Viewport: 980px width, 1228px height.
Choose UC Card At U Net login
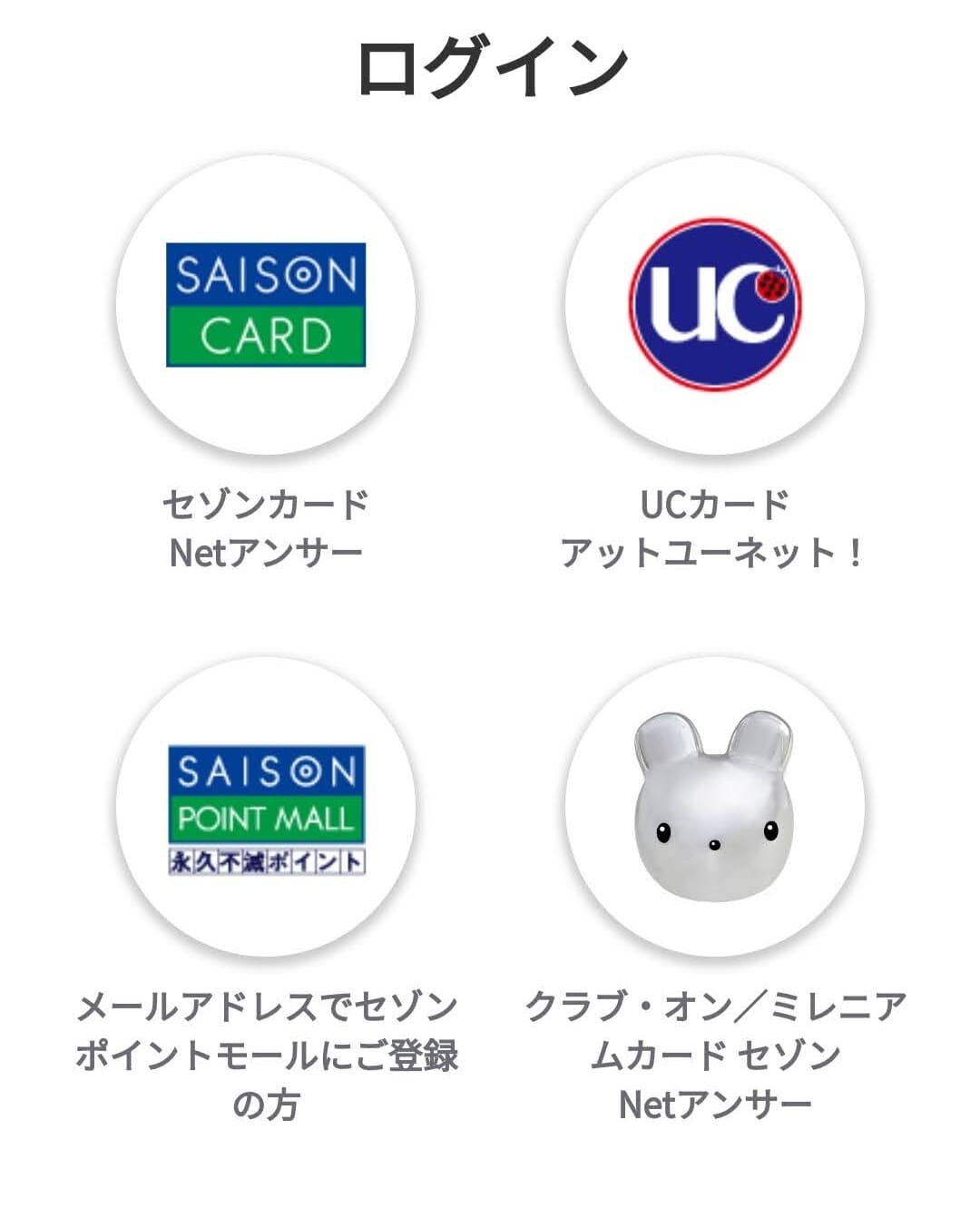(x=715, y=305)
